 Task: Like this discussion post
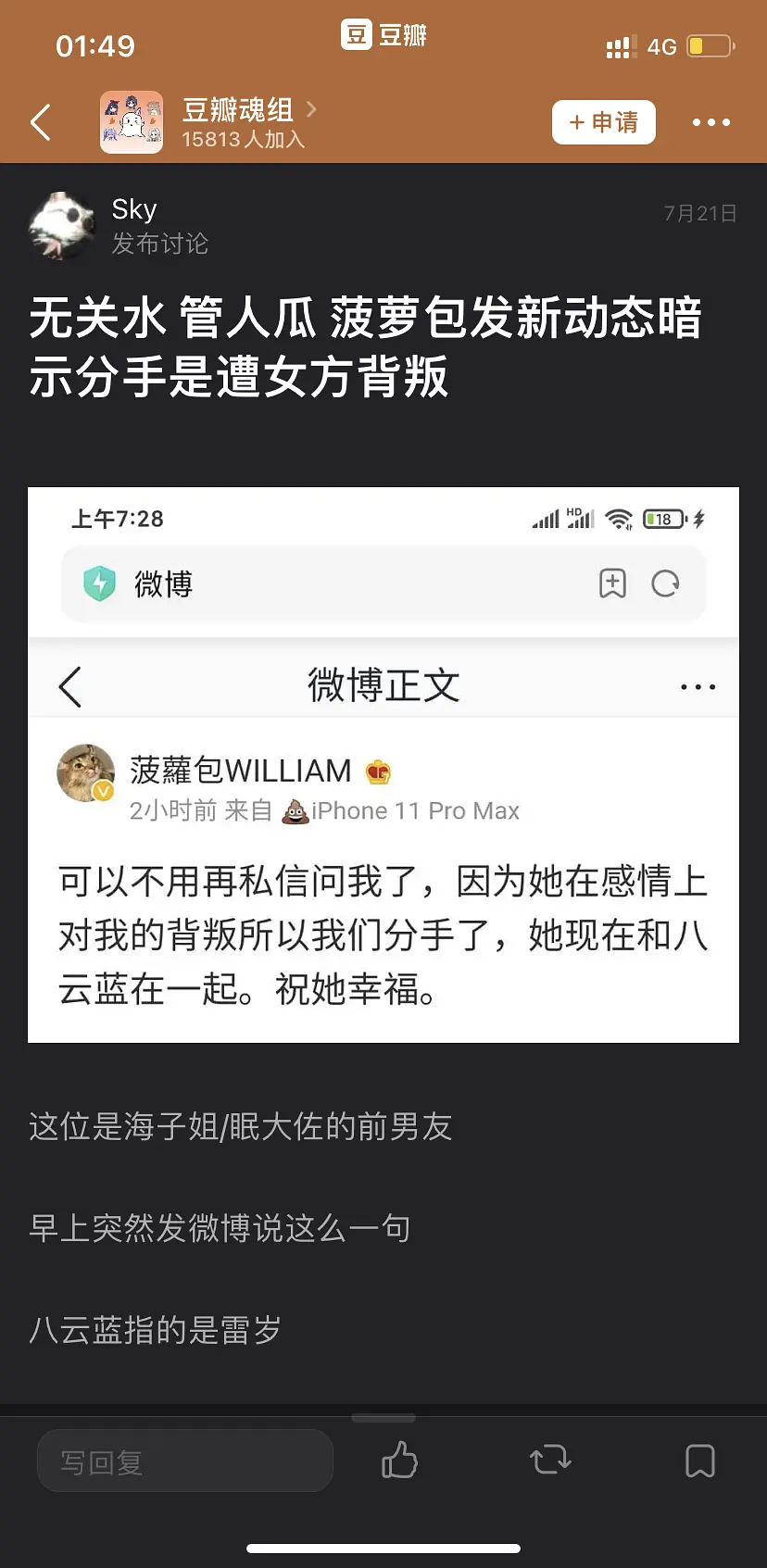tap(399, 1461)
